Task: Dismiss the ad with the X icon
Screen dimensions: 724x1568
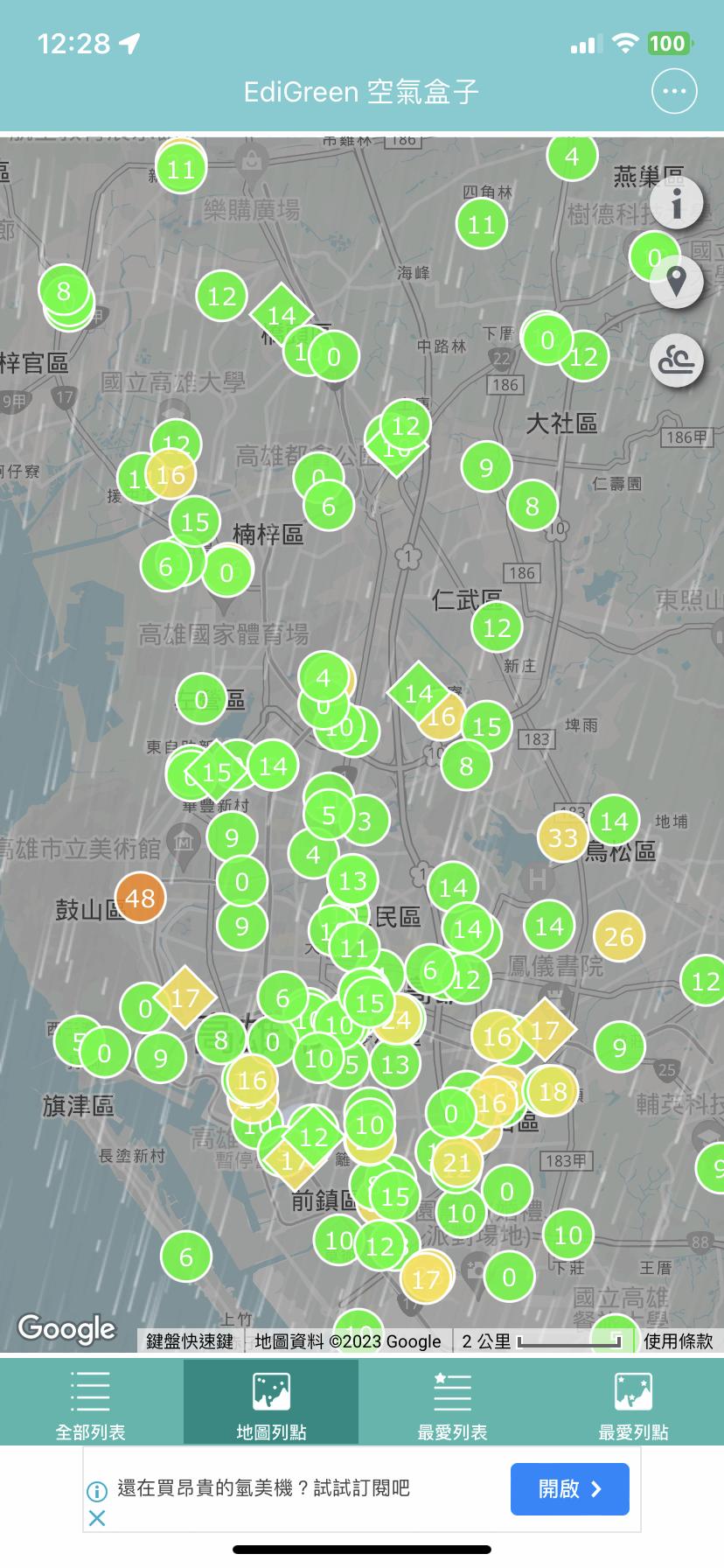Action: click(97, 1518)
